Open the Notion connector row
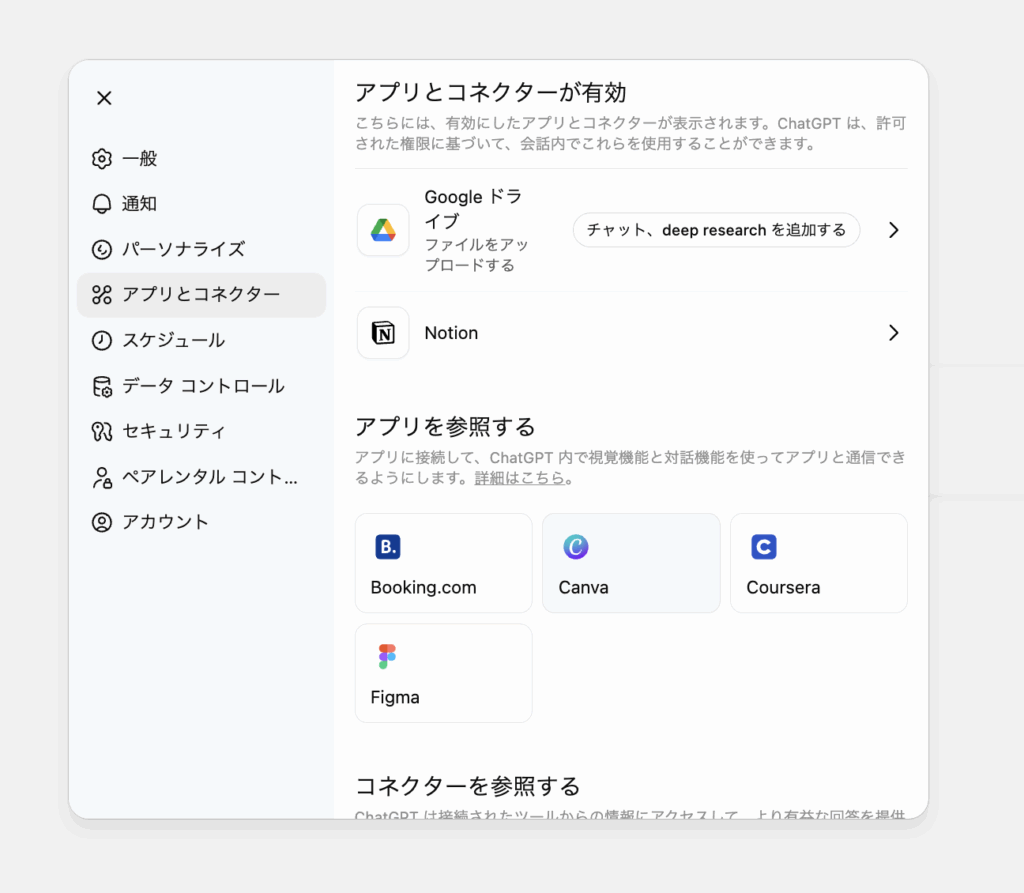 pos(631,333)
